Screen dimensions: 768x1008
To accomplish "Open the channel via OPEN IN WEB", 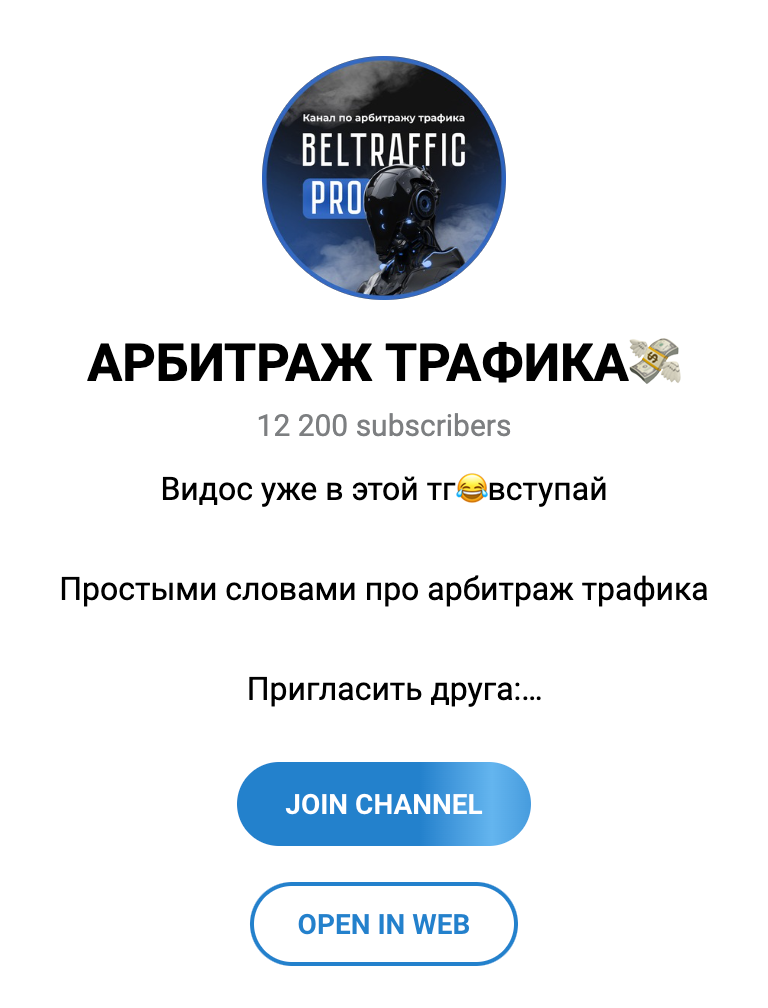I will (384, 923).
